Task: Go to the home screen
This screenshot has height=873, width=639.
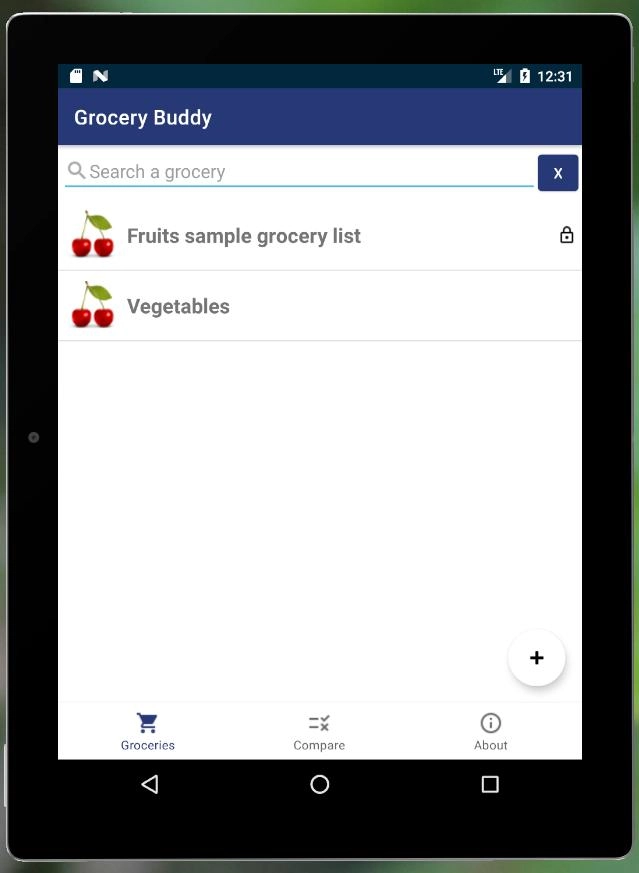Action: pos(320,785)
